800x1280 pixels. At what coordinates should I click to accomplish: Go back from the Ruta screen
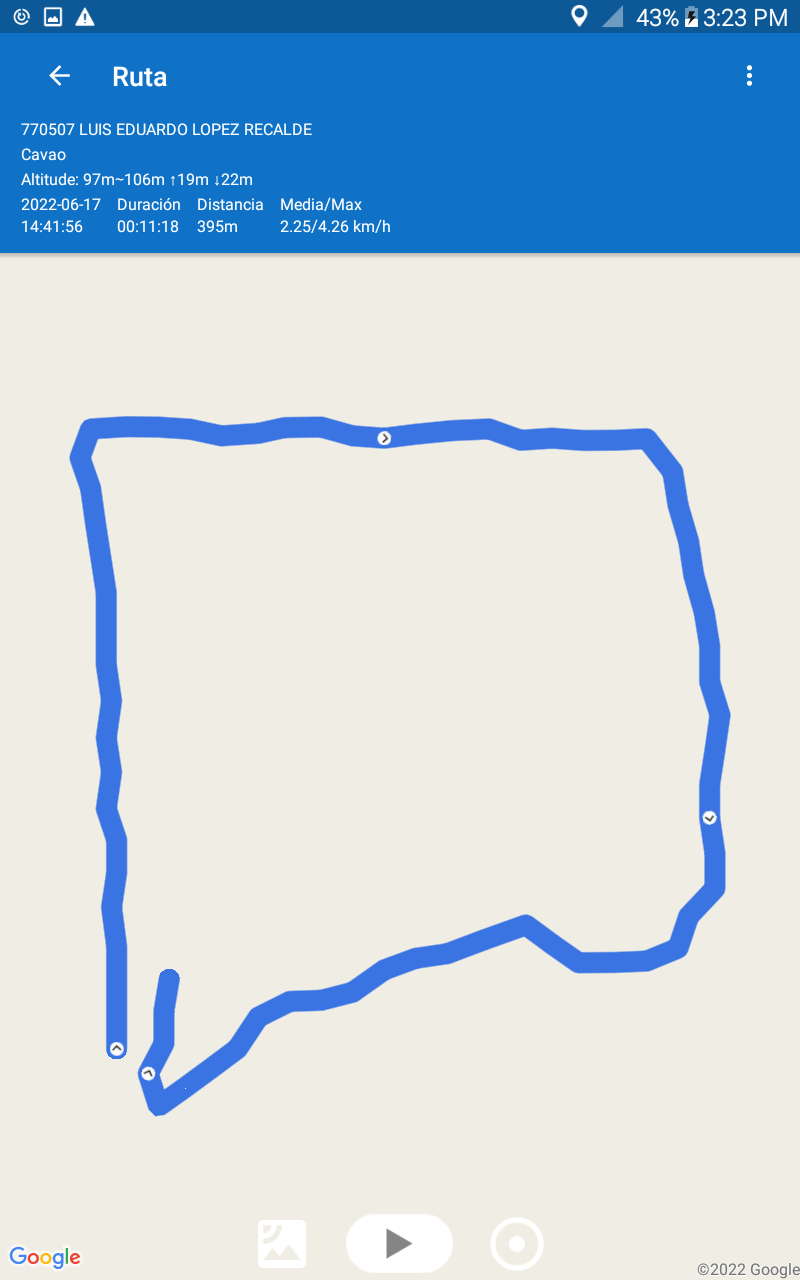(x=60, y=76)
